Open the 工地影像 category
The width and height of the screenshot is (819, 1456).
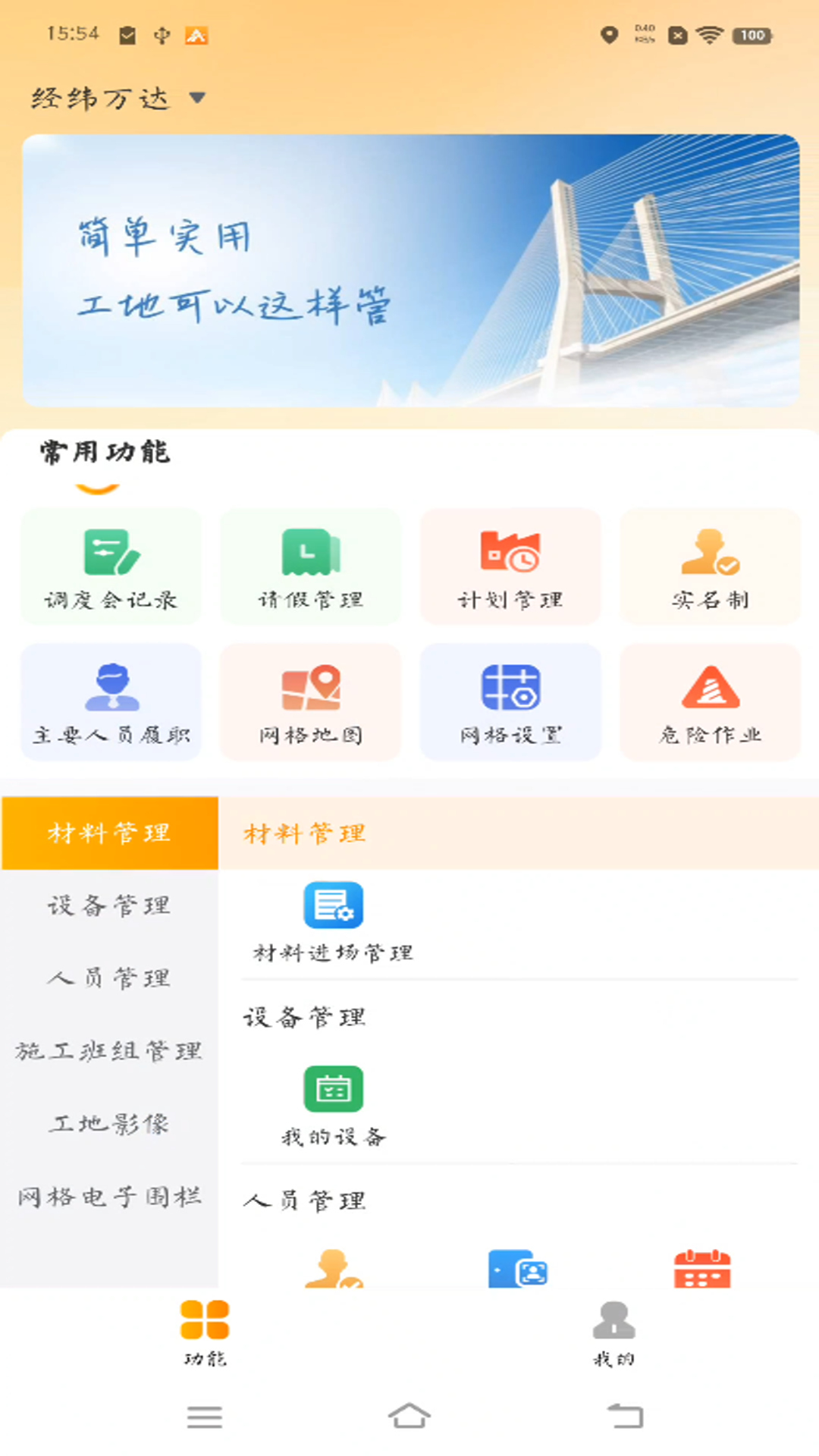point(109,1124)
